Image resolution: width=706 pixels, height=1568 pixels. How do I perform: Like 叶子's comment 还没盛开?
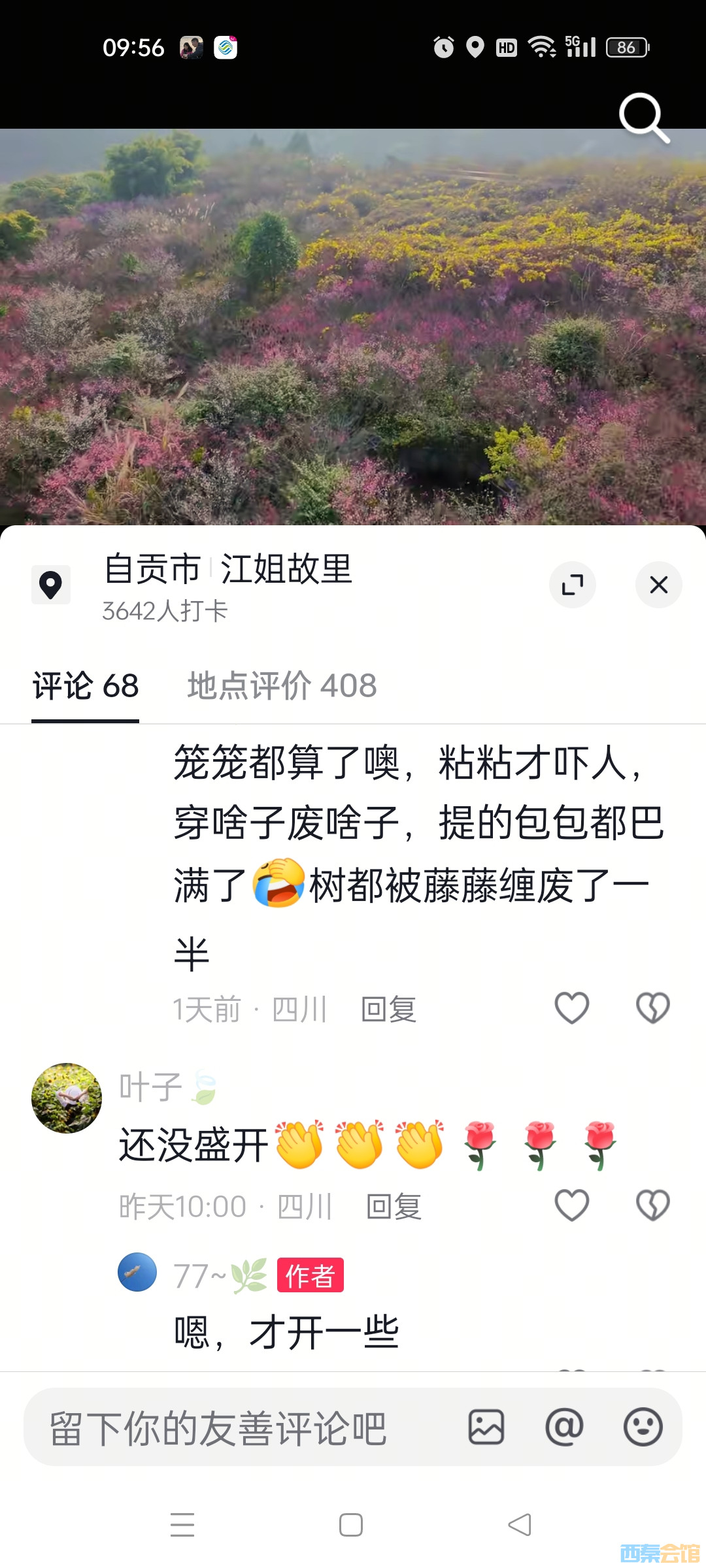point(571,1205)
